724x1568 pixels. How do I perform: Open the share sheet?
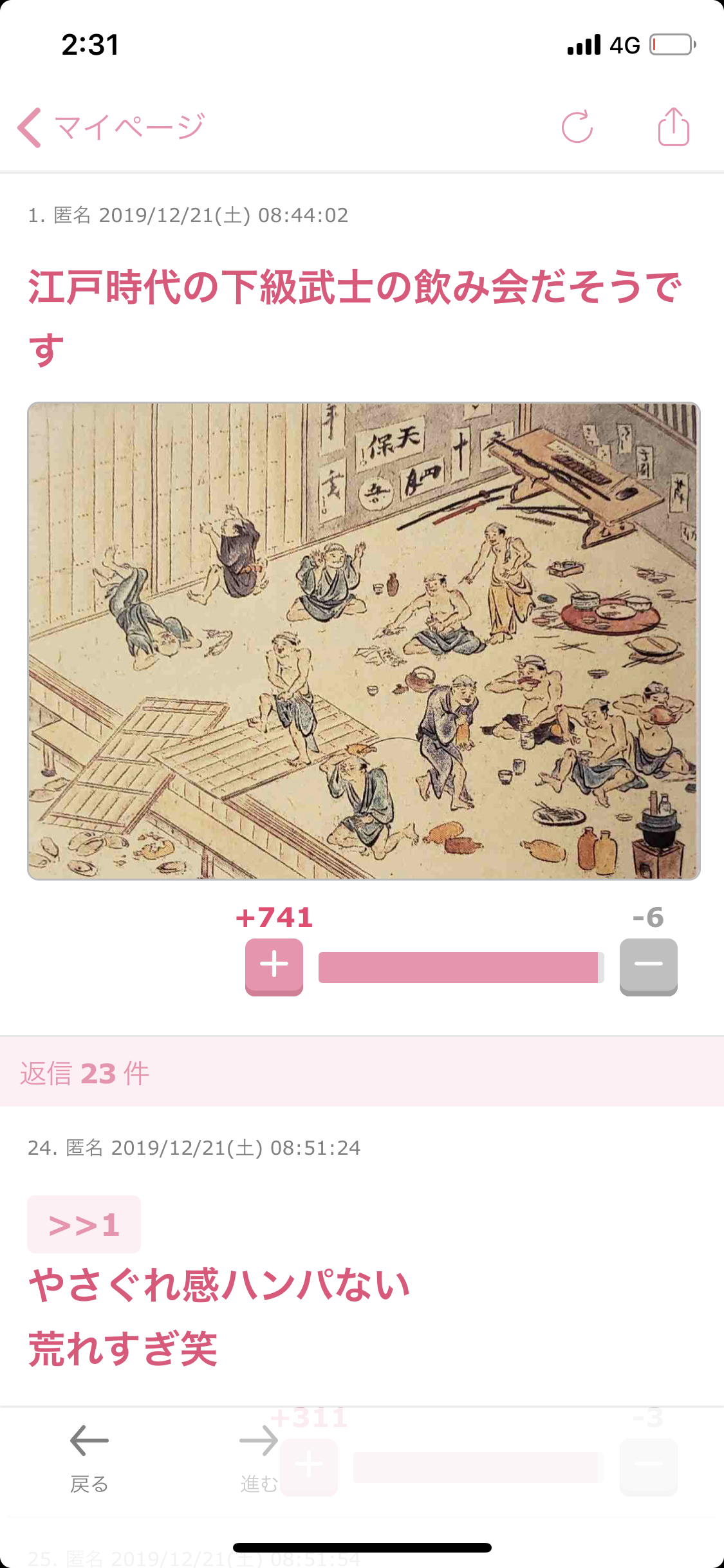673,127
